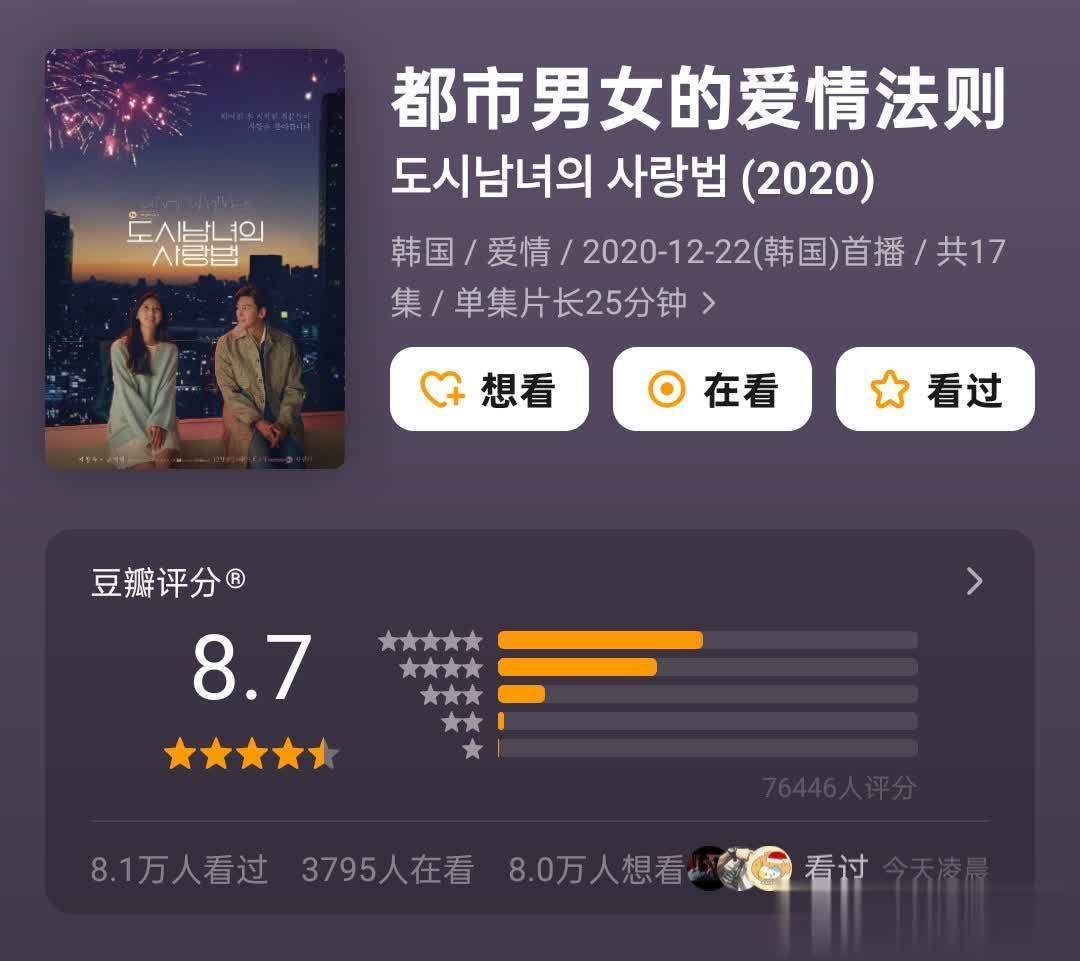Open the drama poster image
The width and height of the screenshot is (1080, 961).
tap(195, 259)
